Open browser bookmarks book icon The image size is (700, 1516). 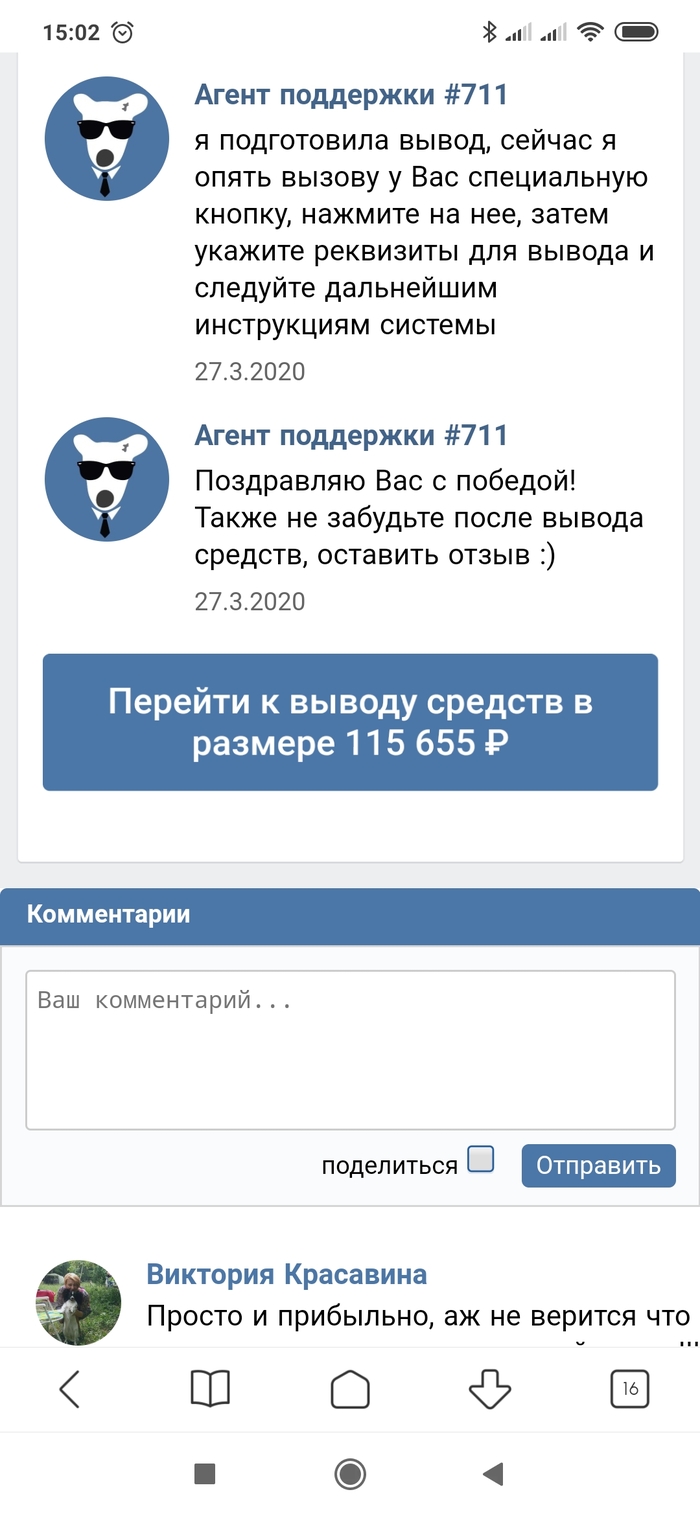[210, 1389]
